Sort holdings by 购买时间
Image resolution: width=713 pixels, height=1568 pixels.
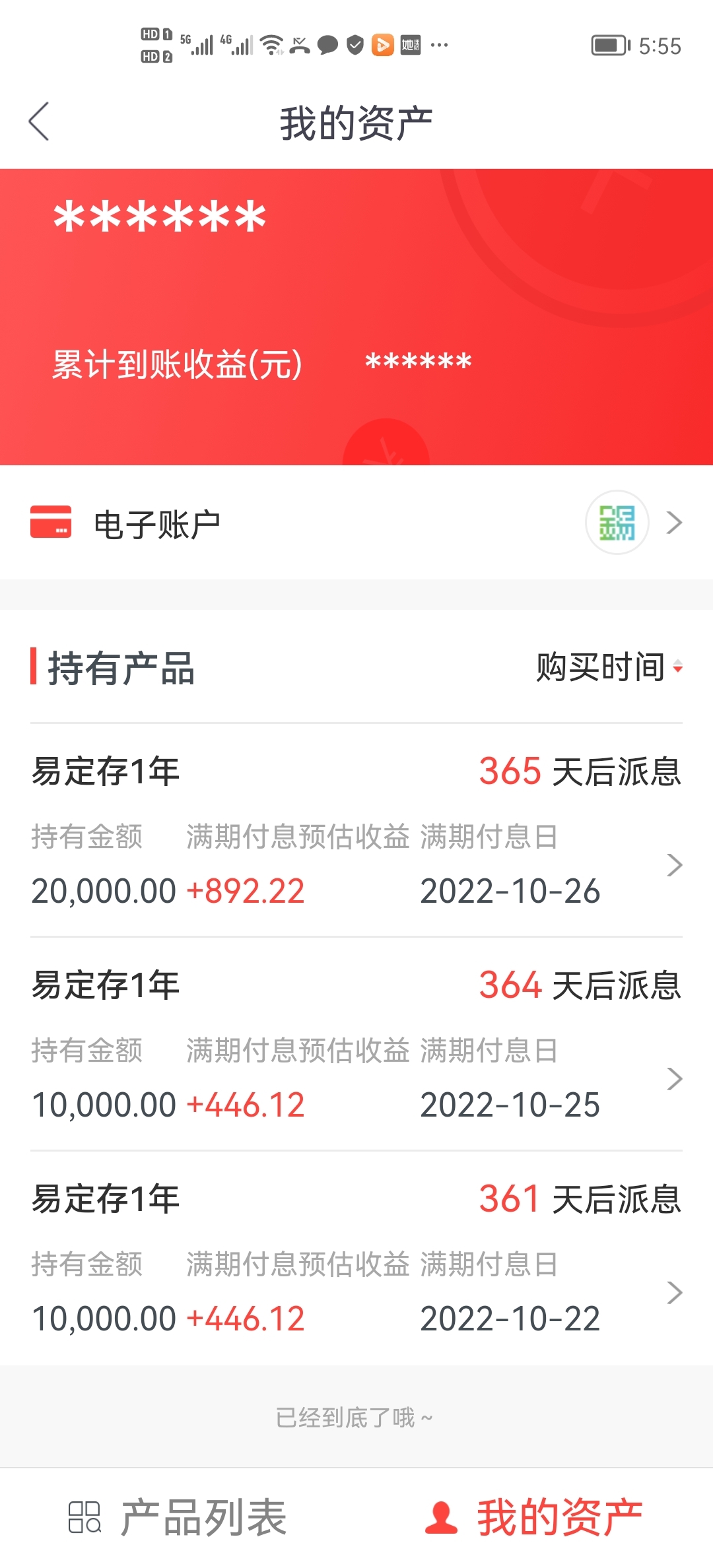609,667
